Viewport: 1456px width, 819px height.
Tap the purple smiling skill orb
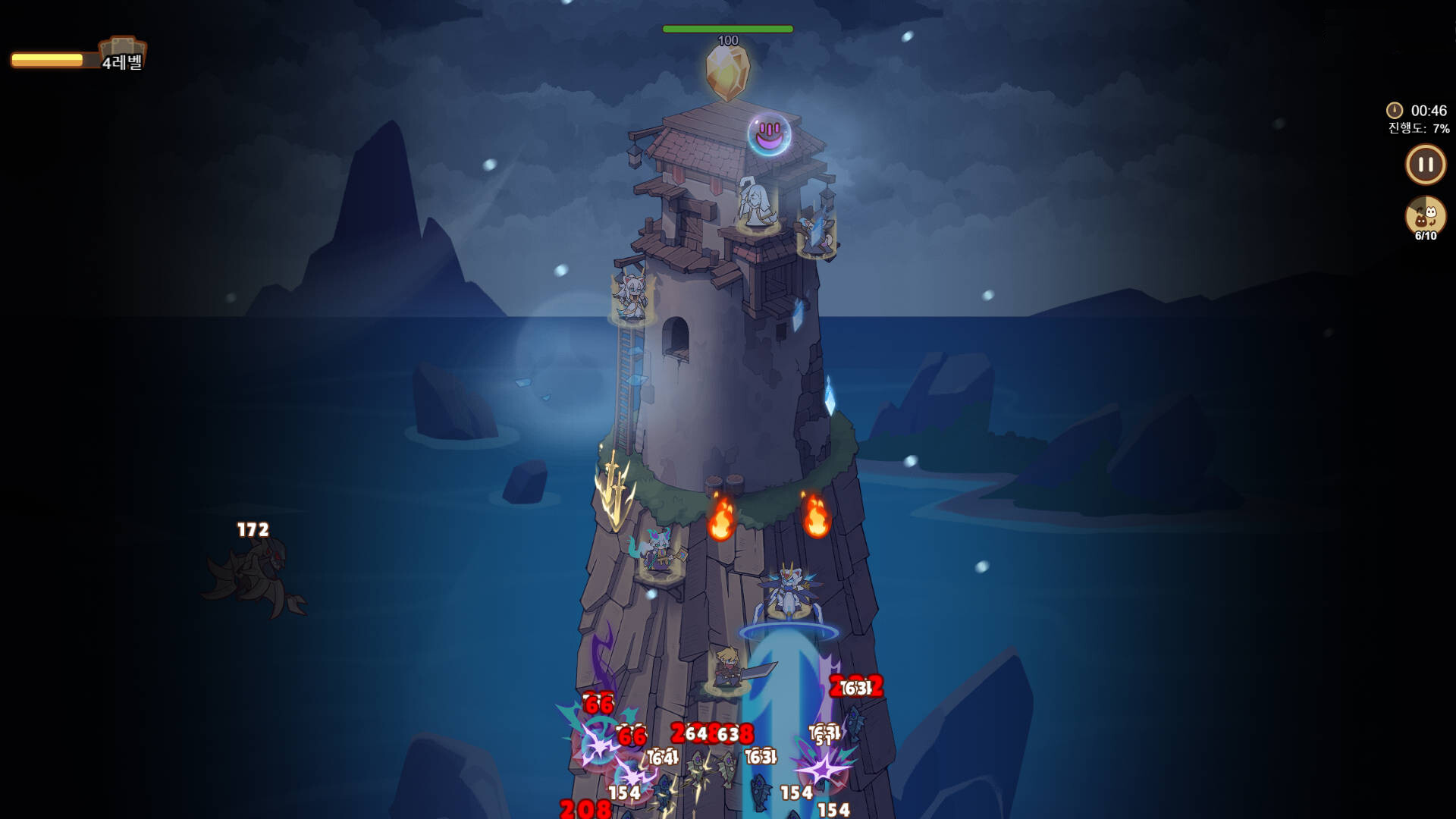769,134
